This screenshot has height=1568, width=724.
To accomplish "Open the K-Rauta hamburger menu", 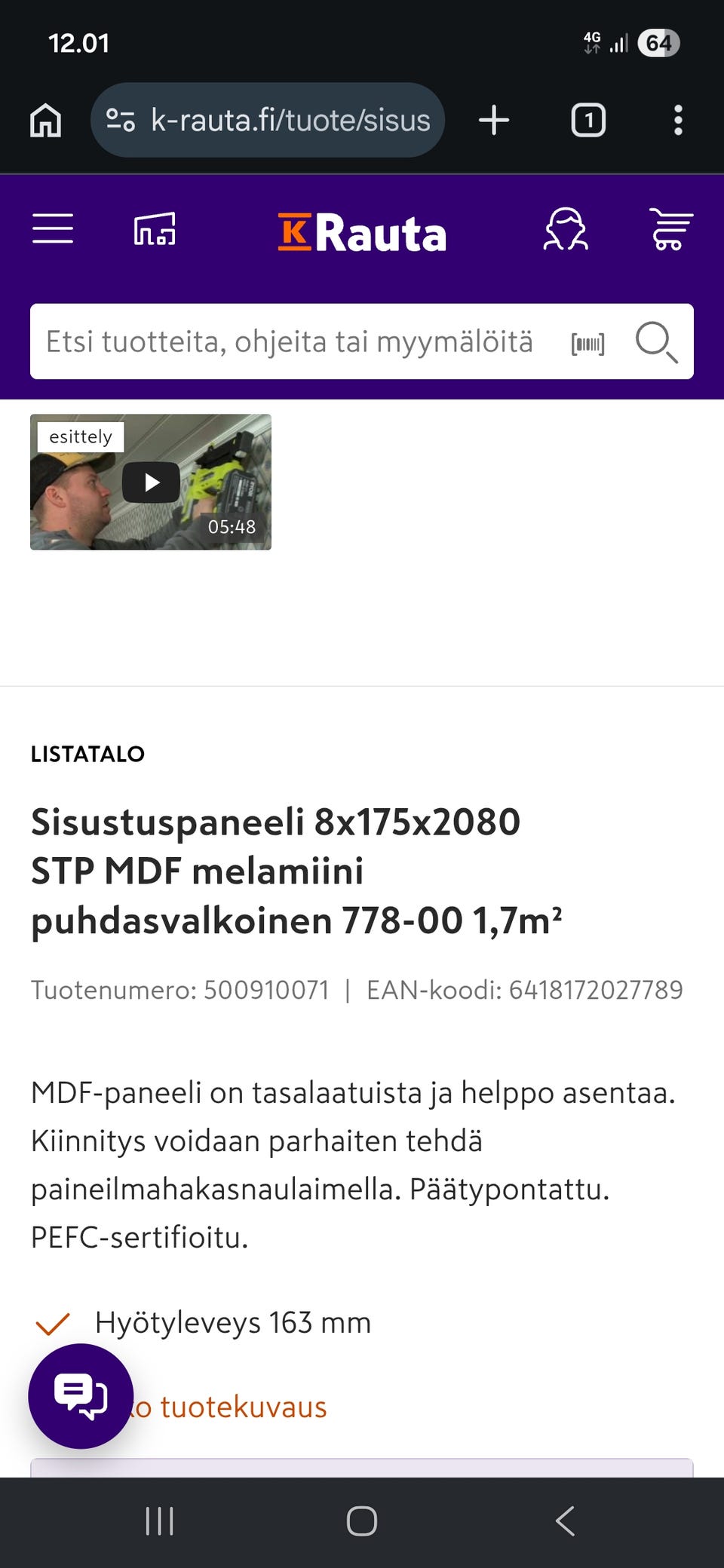I will [53, 228].
